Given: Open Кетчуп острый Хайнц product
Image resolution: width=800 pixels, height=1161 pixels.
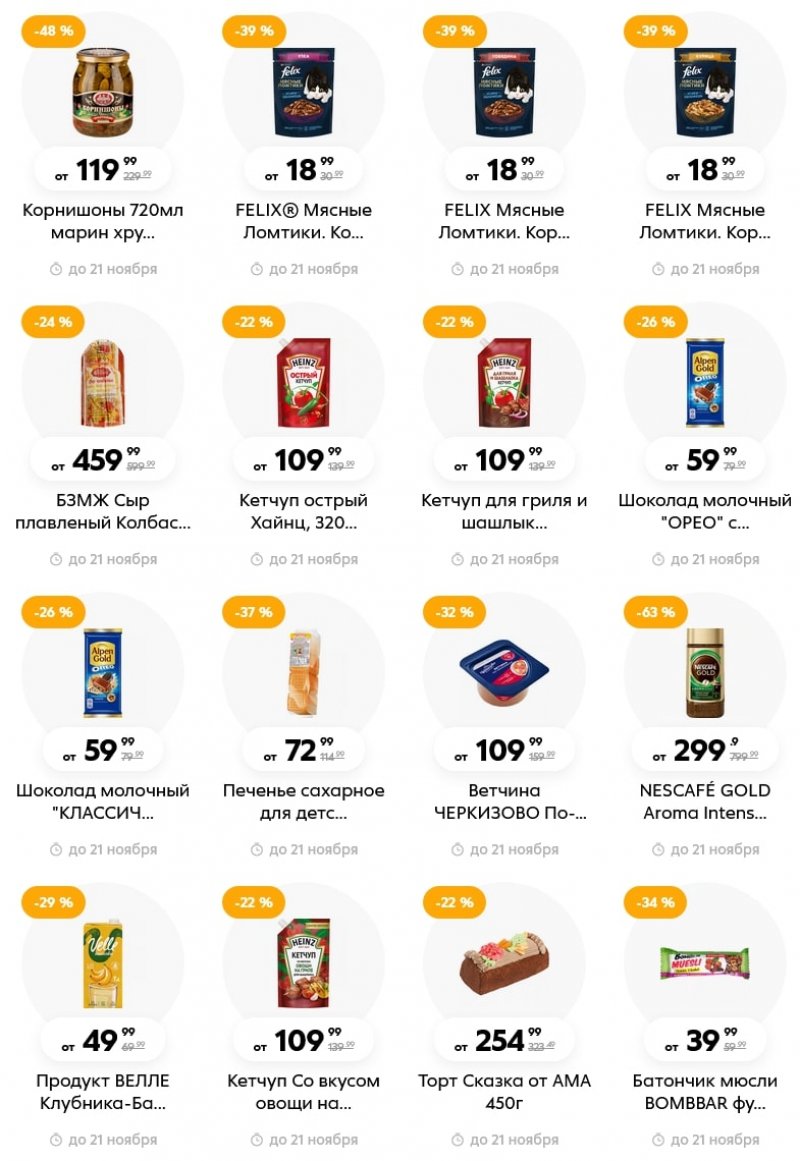Looking at the screenshot, I should pos(303,511).
